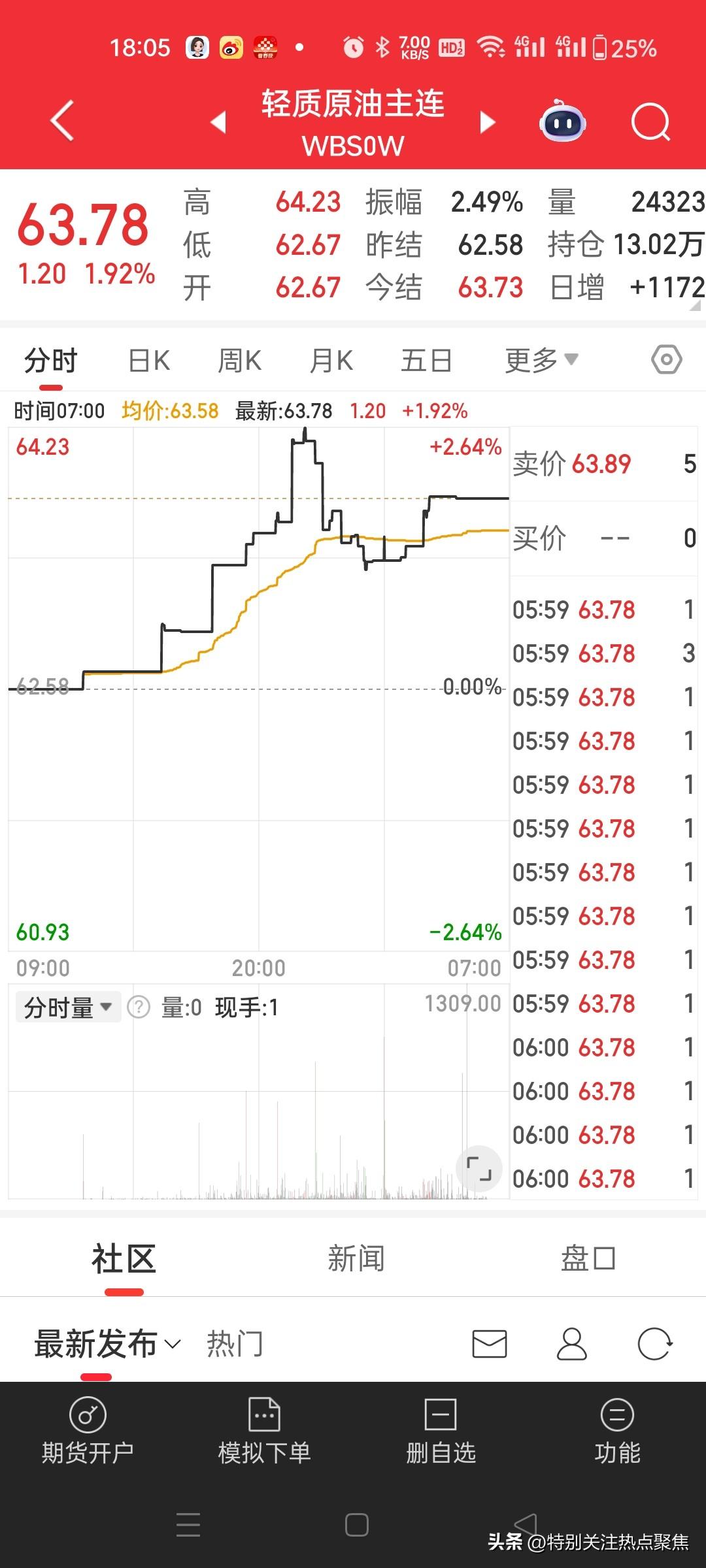Open 模拟下单 simulated trading
The height and width of the screenshot is (1568, 706).
click(264, 1429)
